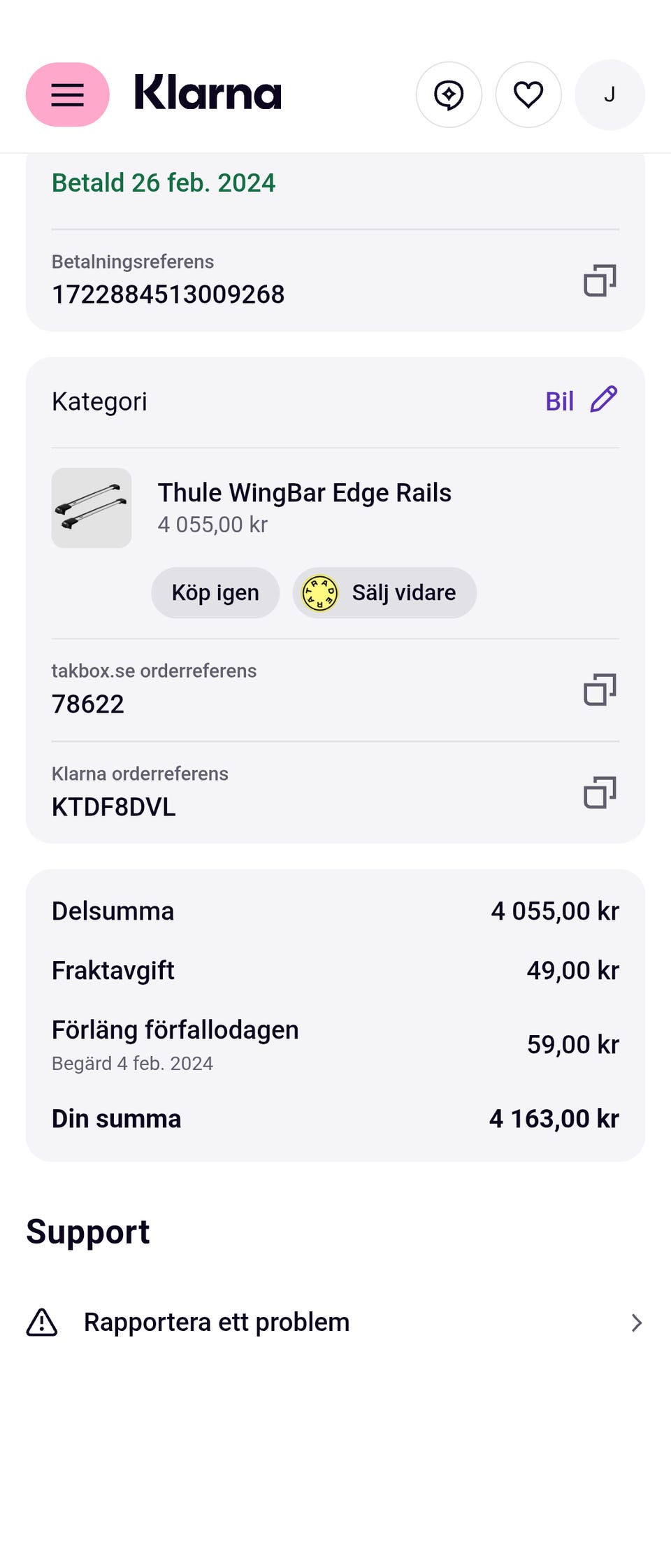Viewport: 671px width, 1568px height.
Task: Open the Klarna assistant chat icon
Action: click(449, 94)
